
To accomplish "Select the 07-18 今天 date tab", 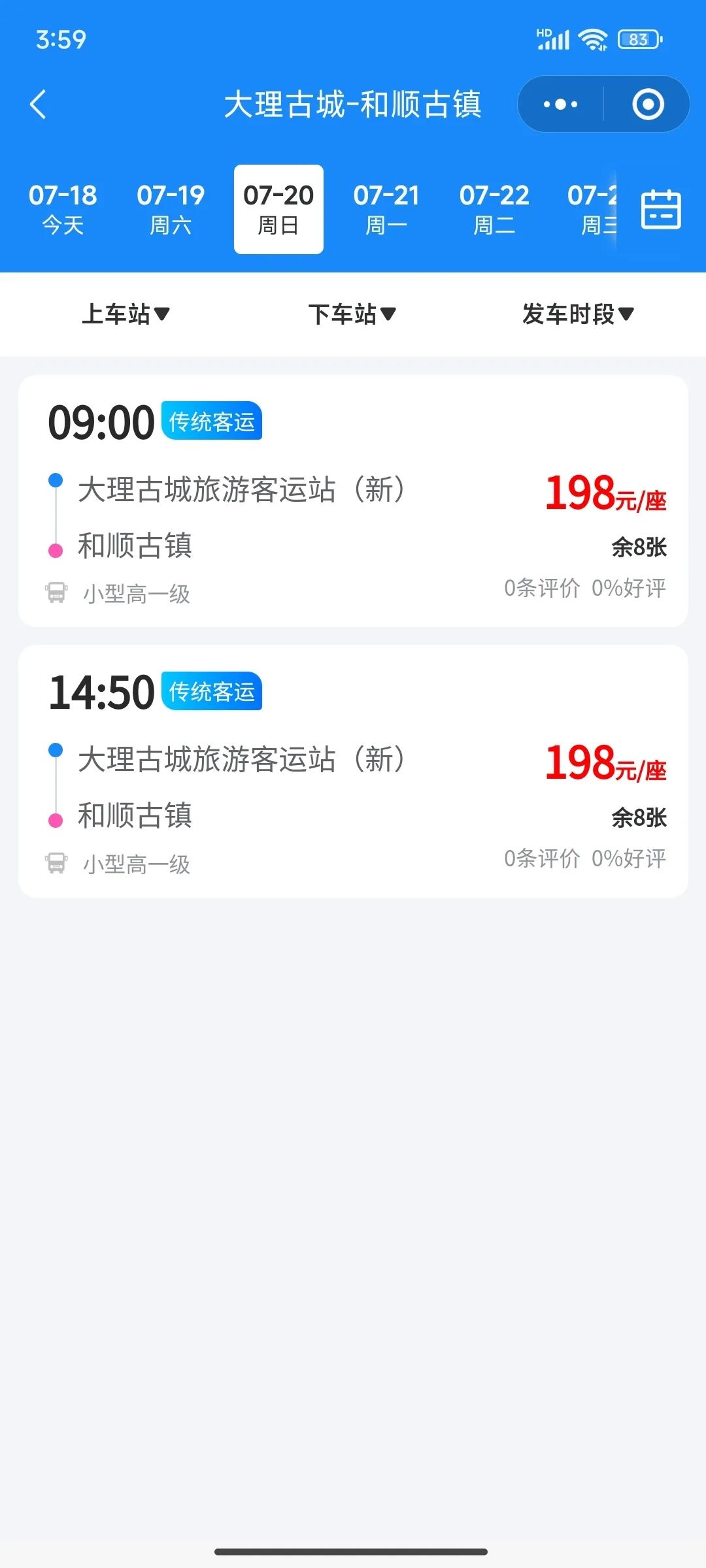I will (x=63, y=209).
